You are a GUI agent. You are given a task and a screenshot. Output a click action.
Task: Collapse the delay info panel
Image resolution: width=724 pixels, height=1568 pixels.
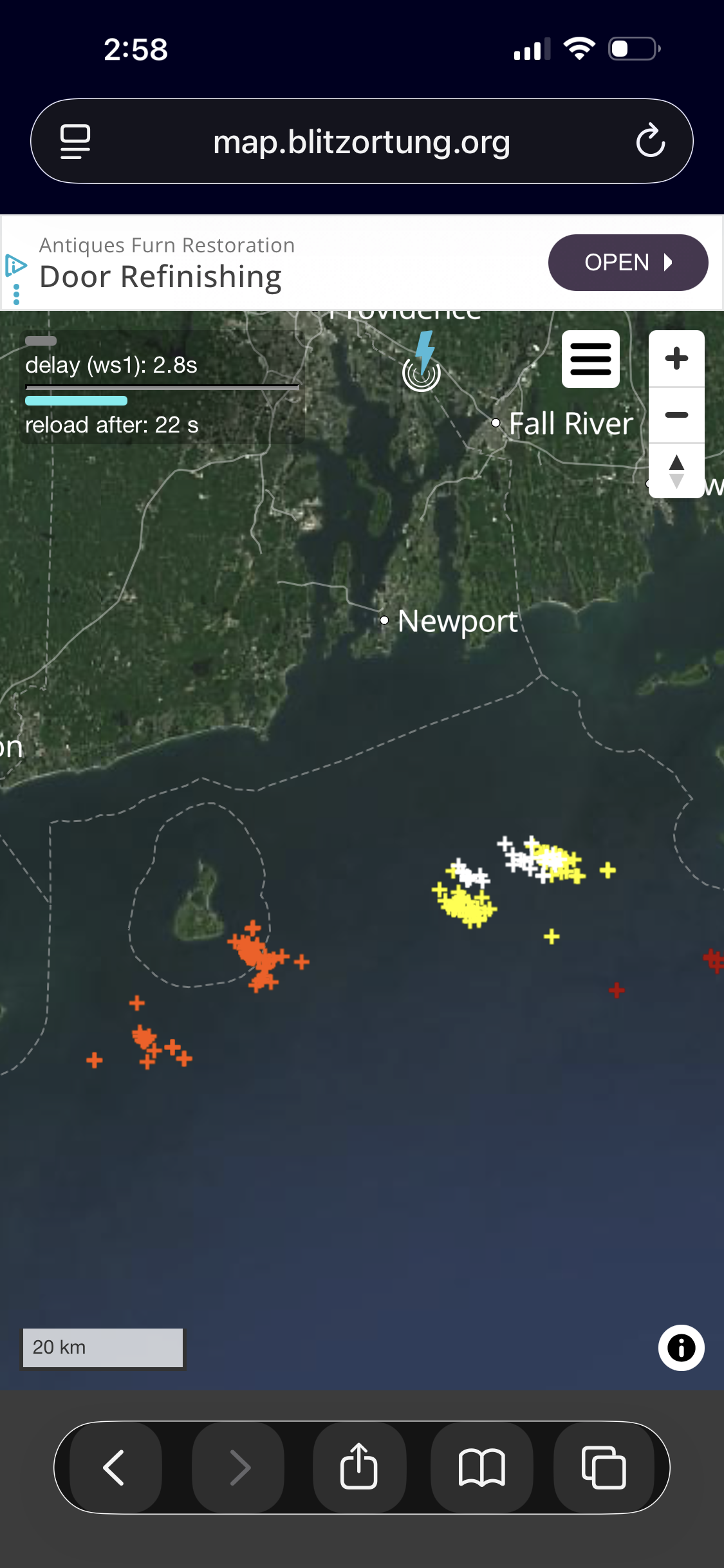[x=41, y=341]
